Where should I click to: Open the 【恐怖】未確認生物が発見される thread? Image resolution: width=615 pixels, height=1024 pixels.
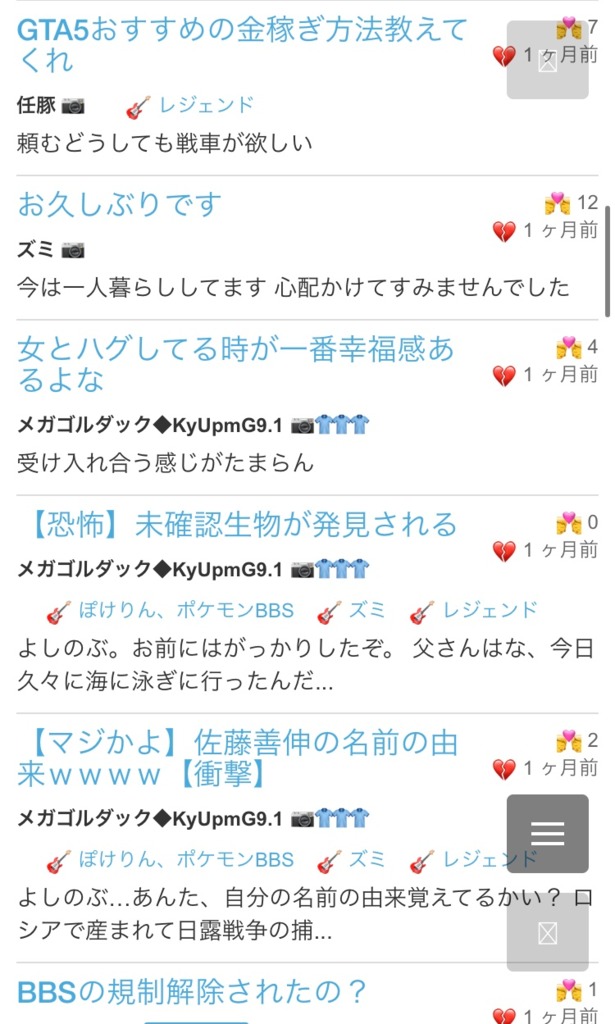237,524
